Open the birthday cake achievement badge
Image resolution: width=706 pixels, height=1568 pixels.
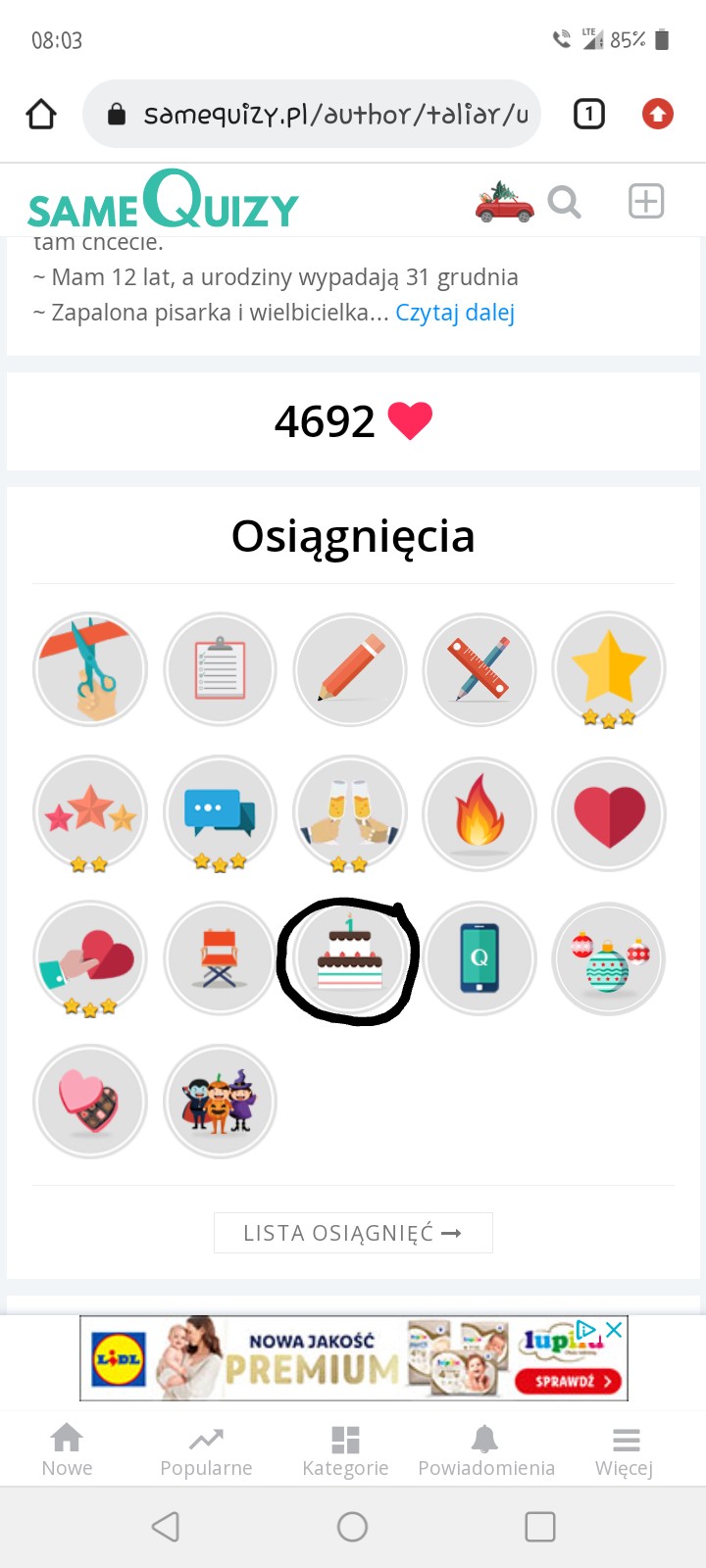coord(350,958)
